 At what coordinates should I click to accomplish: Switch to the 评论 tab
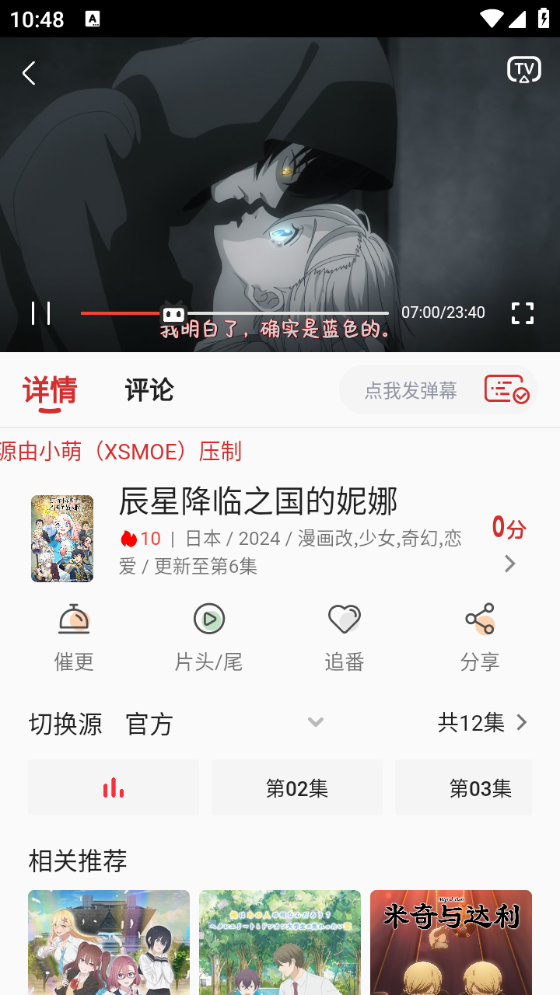click(149, 390)
